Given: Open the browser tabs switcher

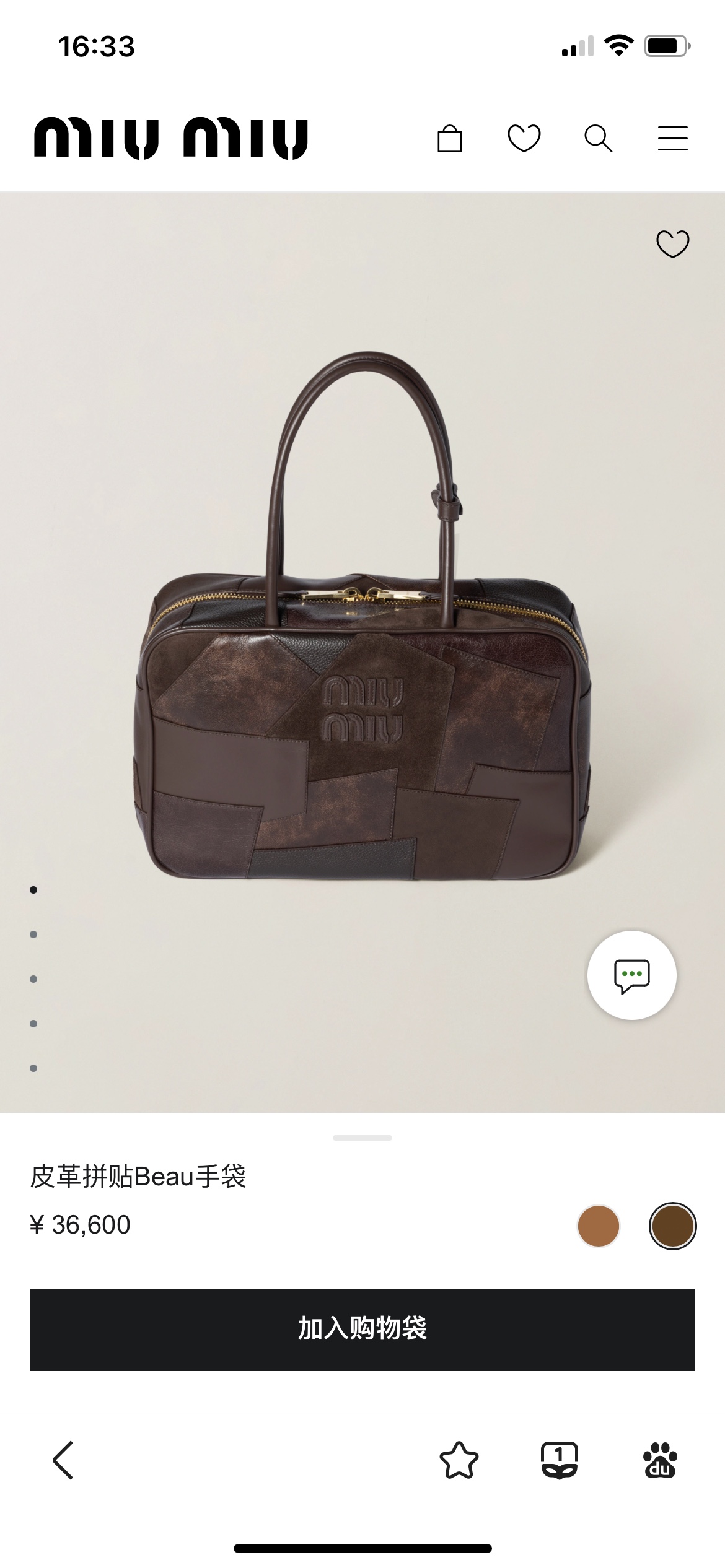Looking at the screenshot, I should point(560,1460).
